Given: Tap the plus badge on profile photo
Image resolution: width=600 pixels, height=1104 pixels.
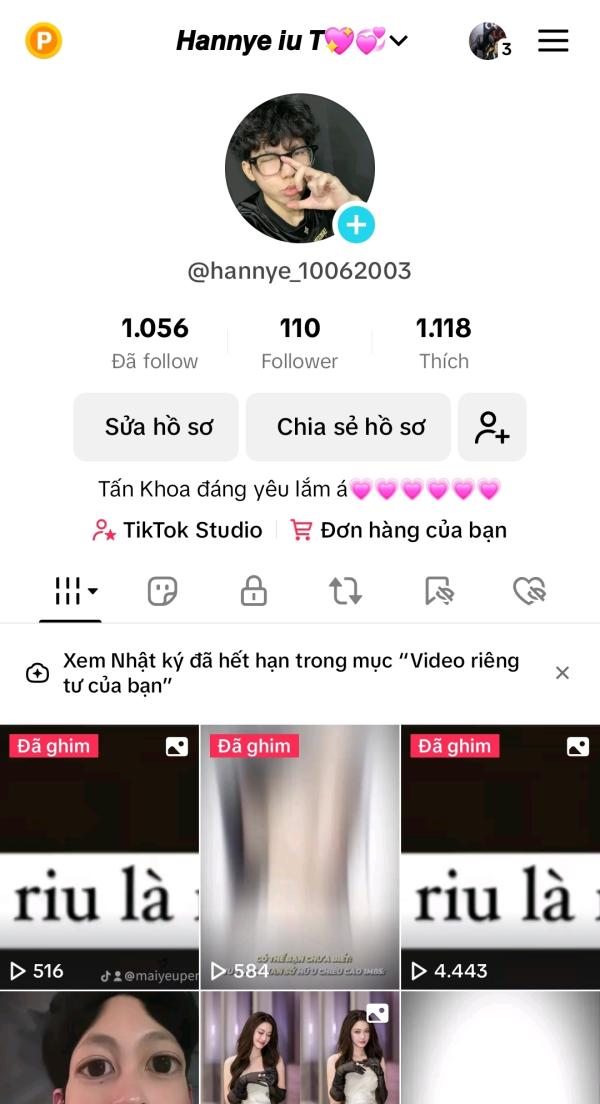Looking at the screenshot, I should pyautogui.click(x=356, y=225).
